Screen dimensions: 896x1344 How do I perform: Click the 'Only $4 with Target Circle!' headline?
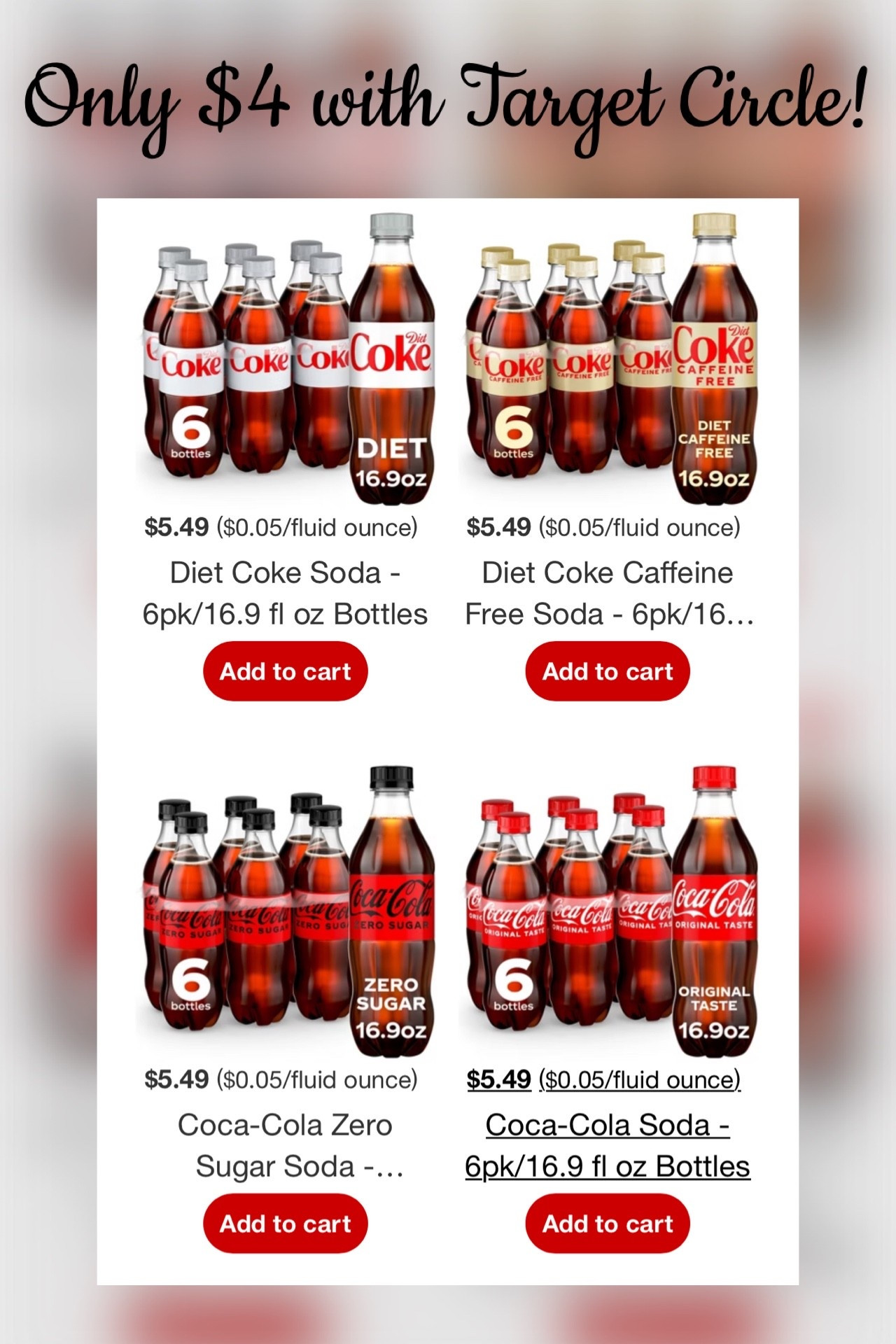[x=448, y=101]
